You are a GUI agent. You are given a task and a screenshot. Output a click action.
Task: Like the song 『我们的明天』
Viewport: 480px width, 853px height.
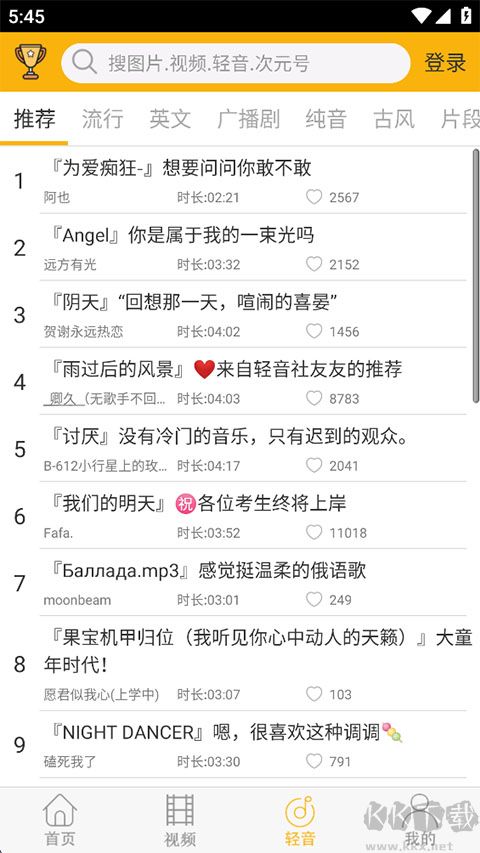(x=314, y=532)
